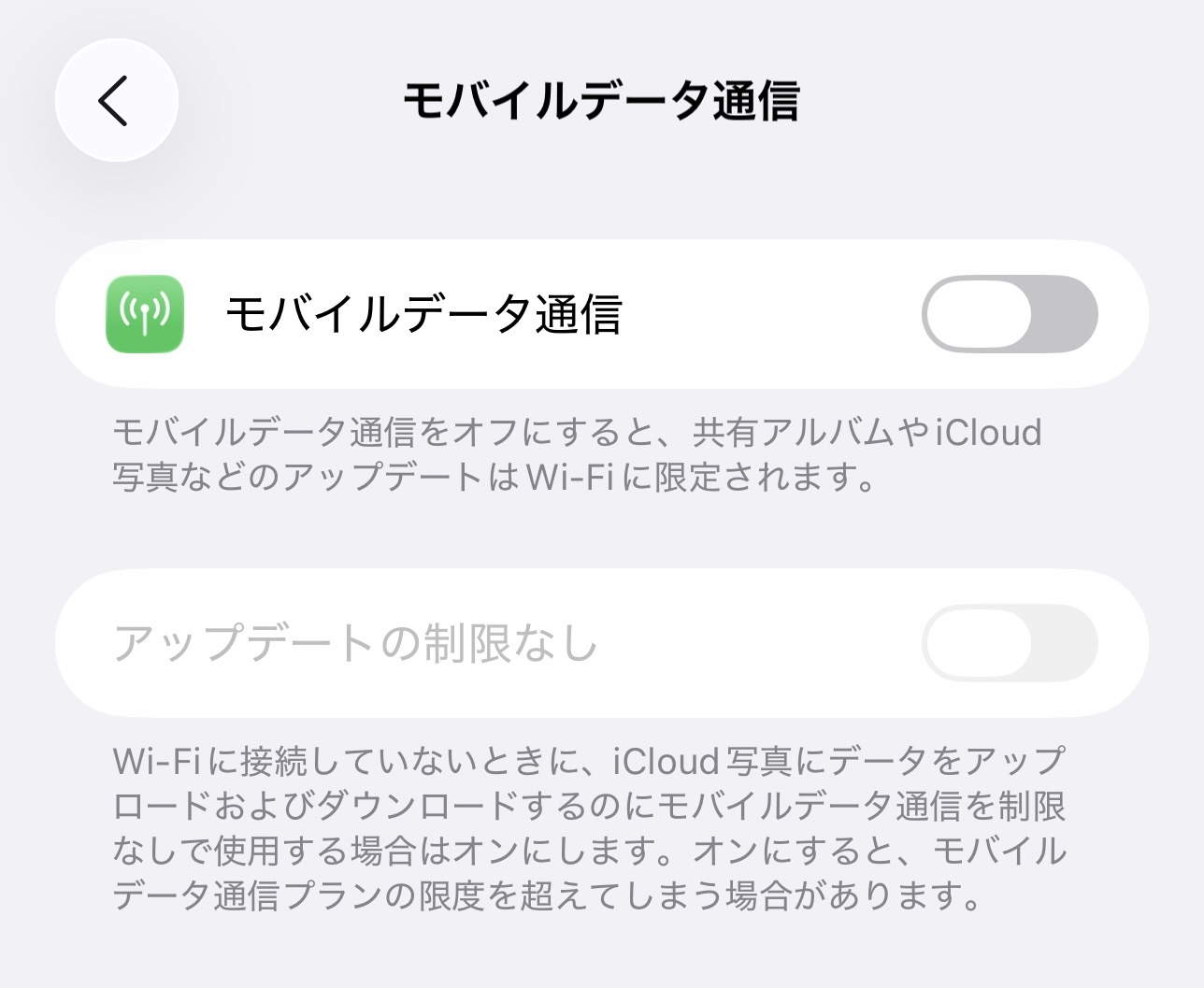
Task: Turn on the モバイルデータ通信 switch
Action: [x=1009, y=314]
